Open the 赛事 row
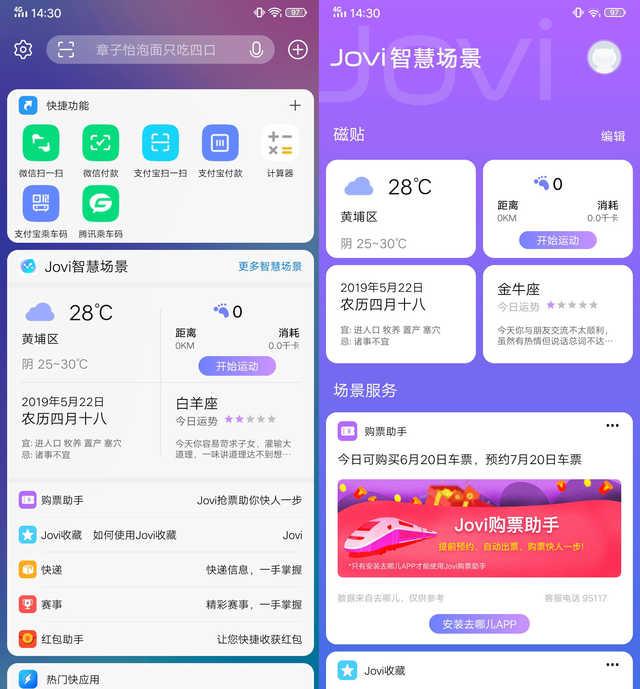The height and width of the screenshot is (689, 640). coord(160,604)
